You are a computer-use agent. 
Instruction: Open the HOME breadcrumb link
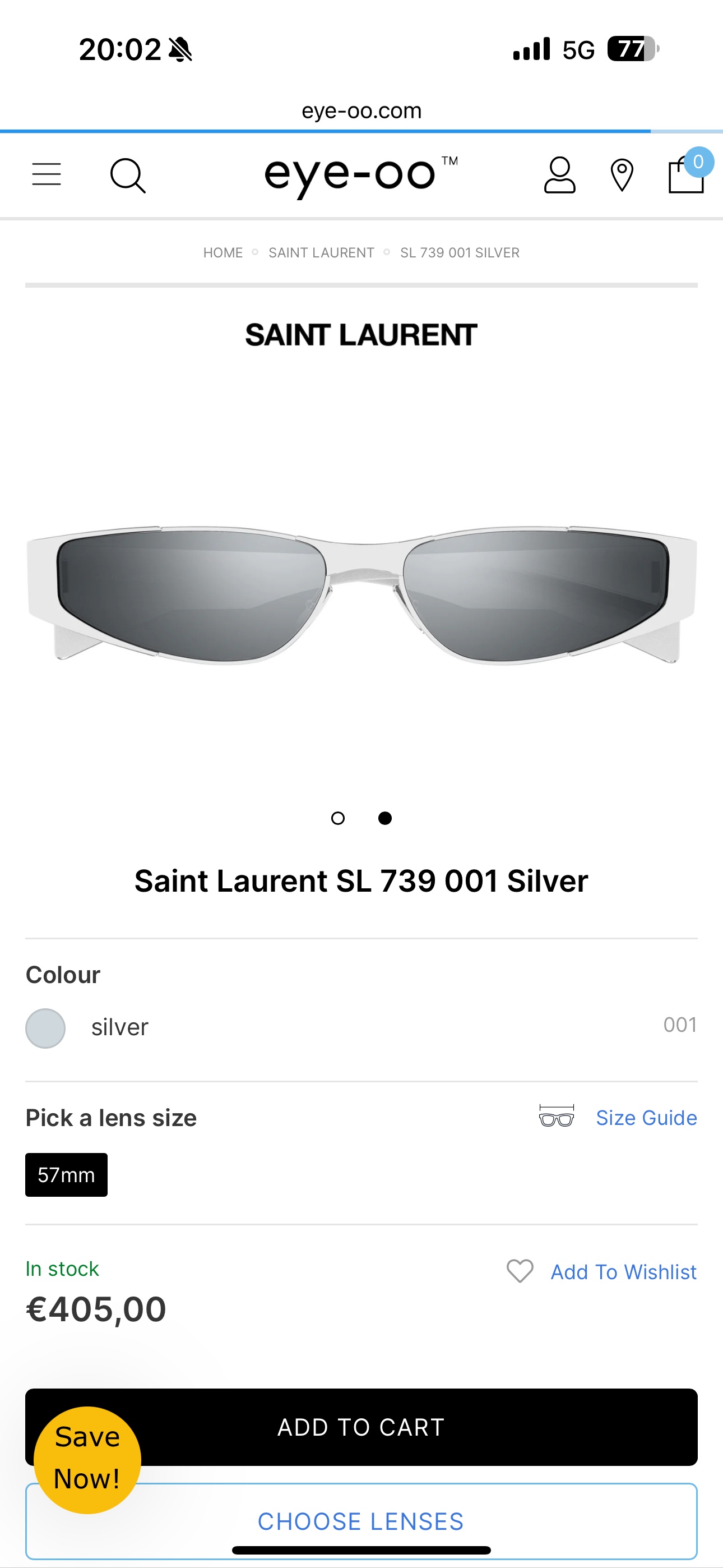(223, 252)
